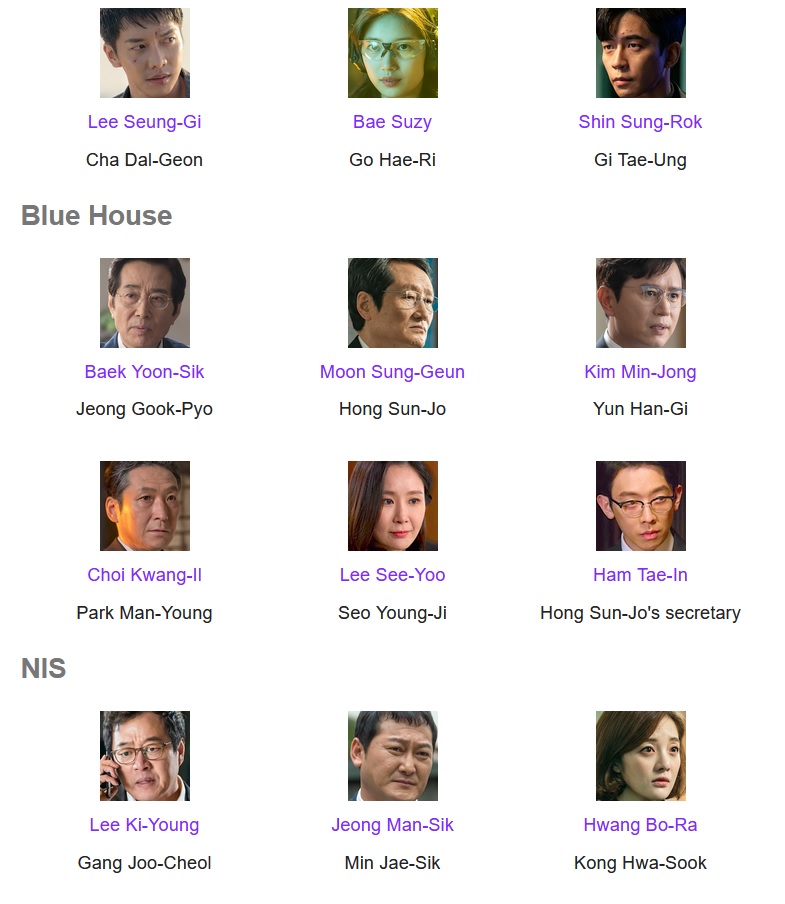
Task: Tap the Shin Sung-Rok name link
Action: click(x=640, y=122)
